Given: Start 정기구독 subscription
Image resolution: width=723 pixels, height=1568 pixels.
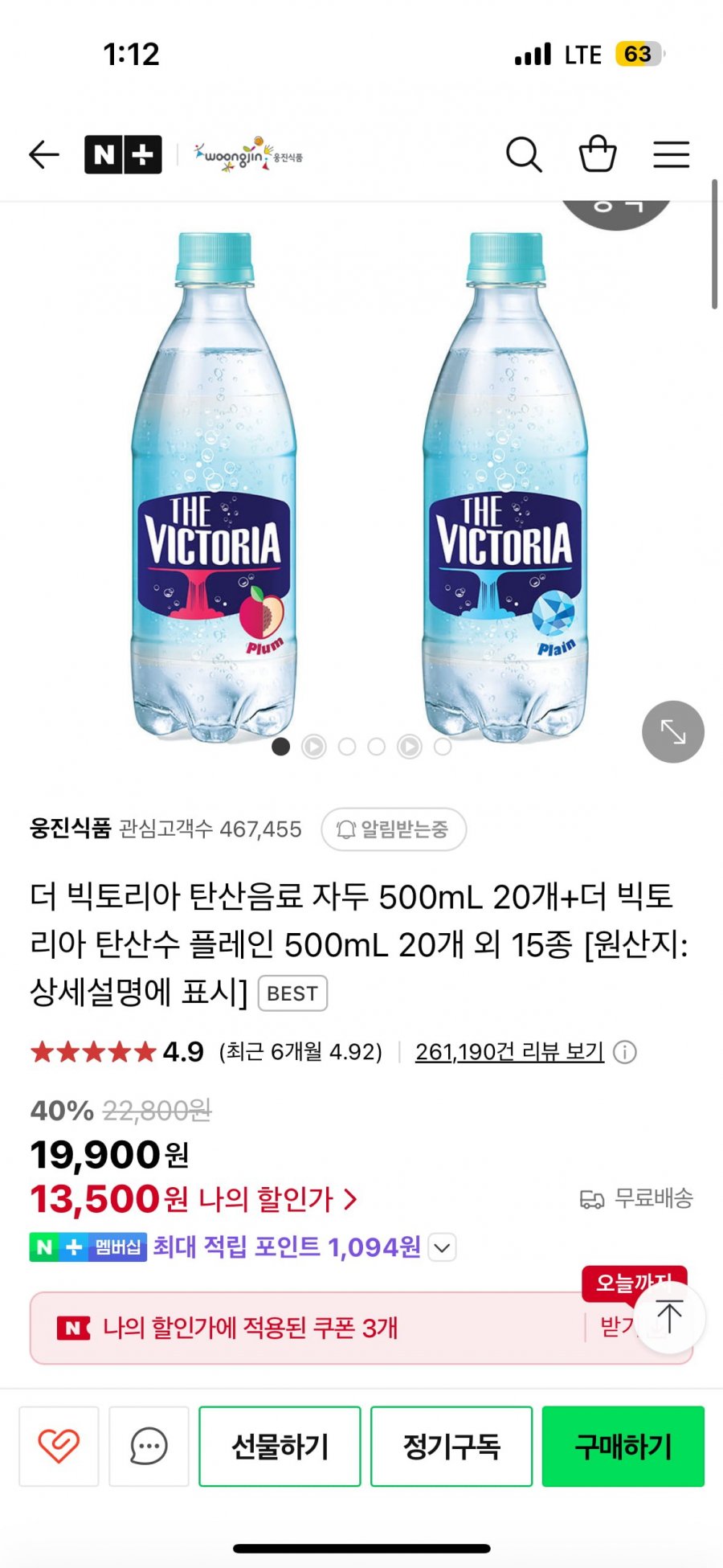Looking at the screenshot, I should pos(451,1446).
